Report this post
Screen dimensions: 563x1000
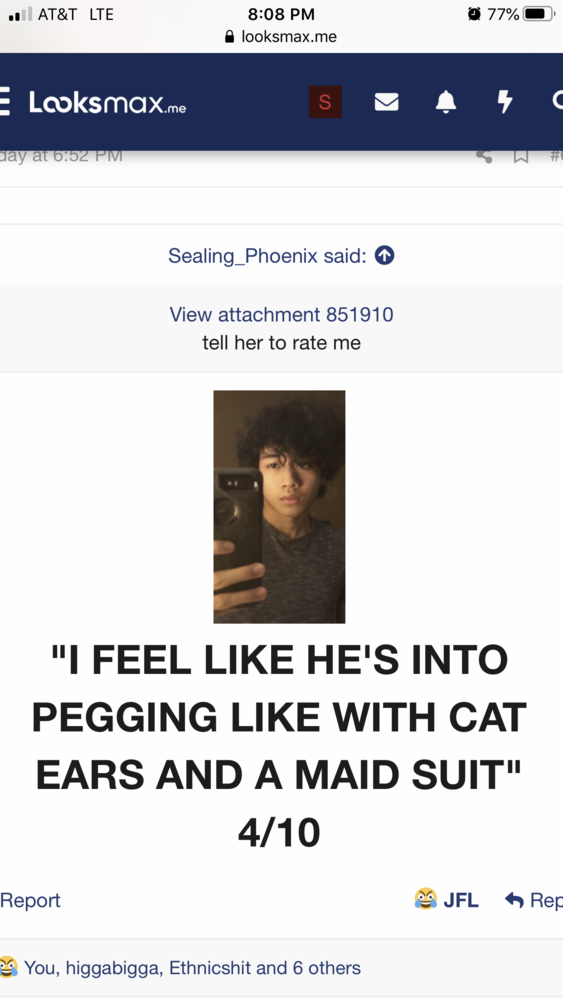pyautogui.click(x=30, y=900)
